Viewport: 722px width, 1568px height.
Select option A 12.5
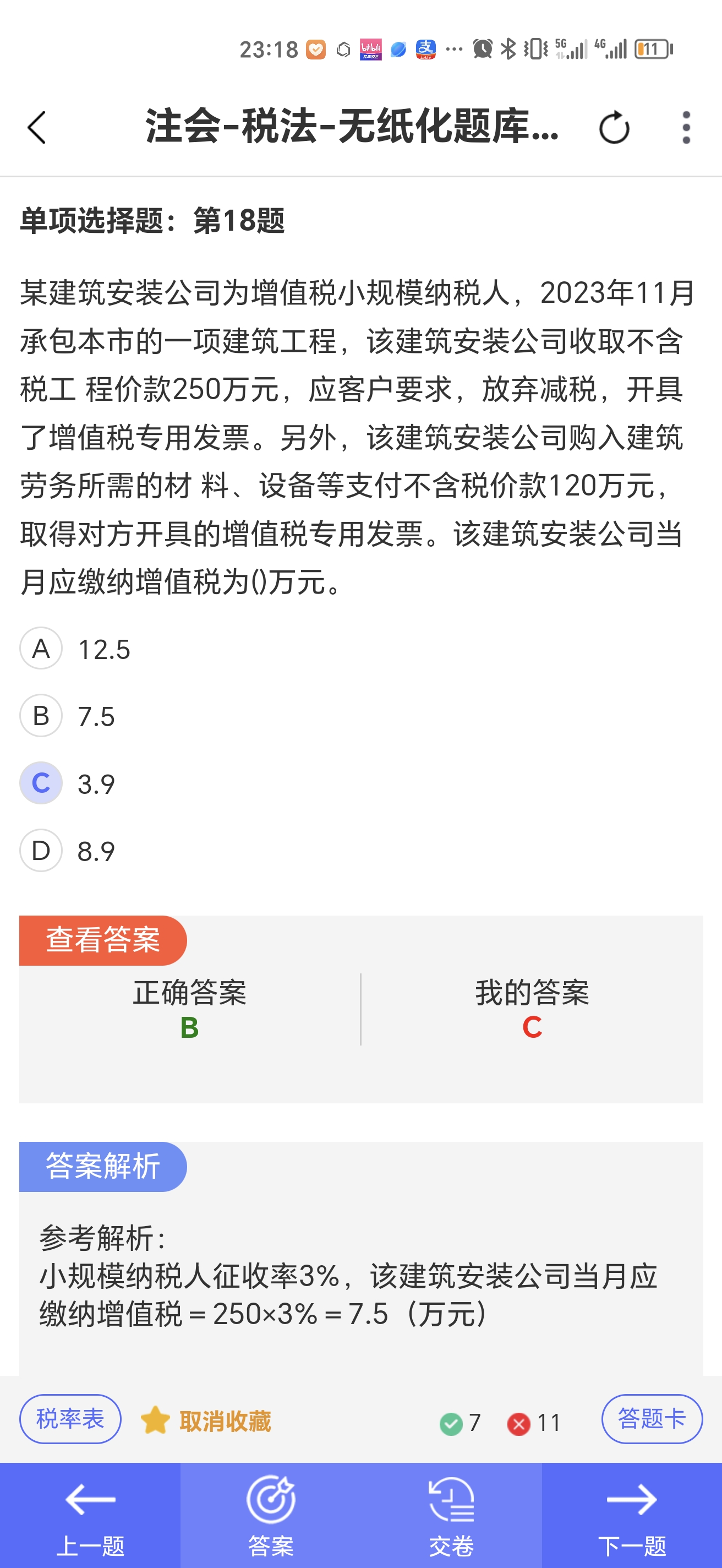[75, 649]
